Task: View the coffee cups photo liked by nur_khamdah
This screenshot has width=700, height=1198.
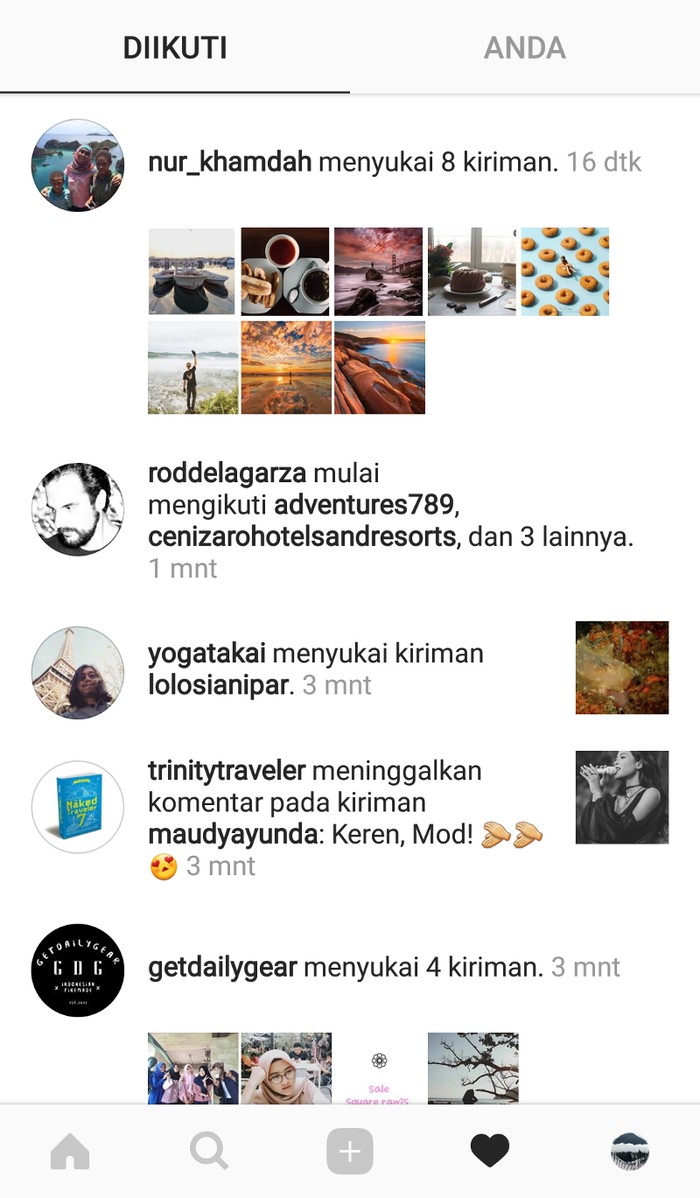Action: 285,272
